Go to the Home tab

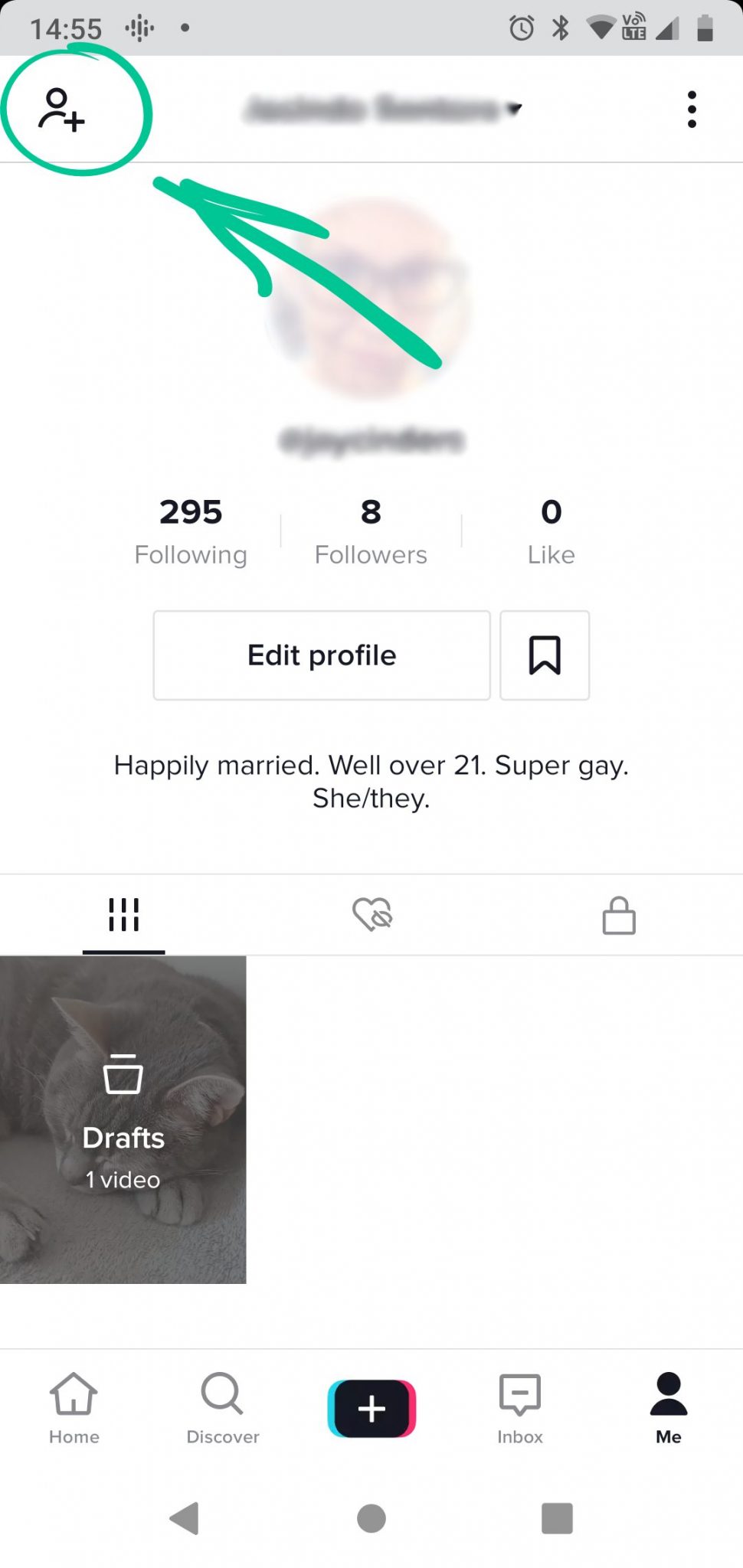tap(74, 1408)
